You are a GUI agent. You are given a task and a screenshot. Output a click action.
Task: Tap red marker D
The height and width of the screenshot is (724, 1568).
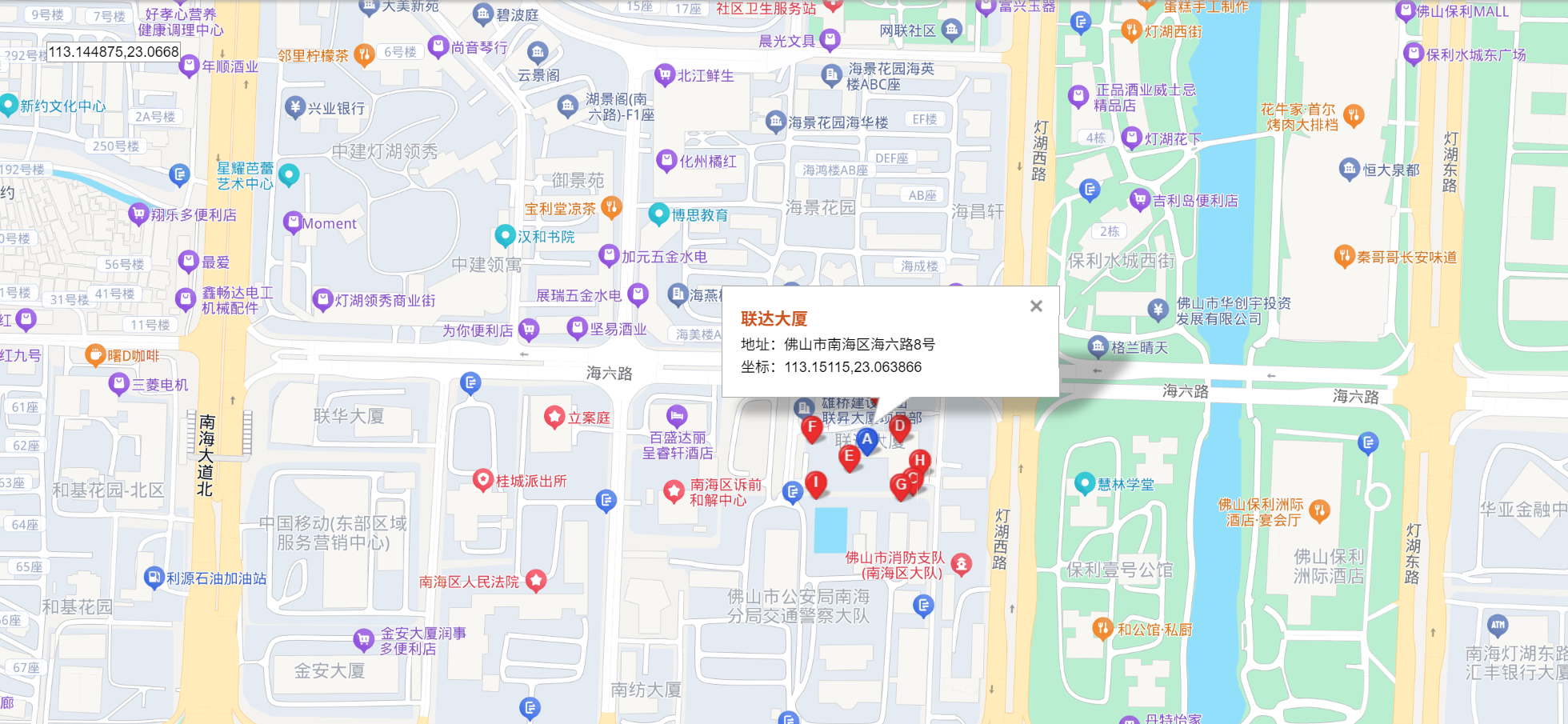[899, 426]
